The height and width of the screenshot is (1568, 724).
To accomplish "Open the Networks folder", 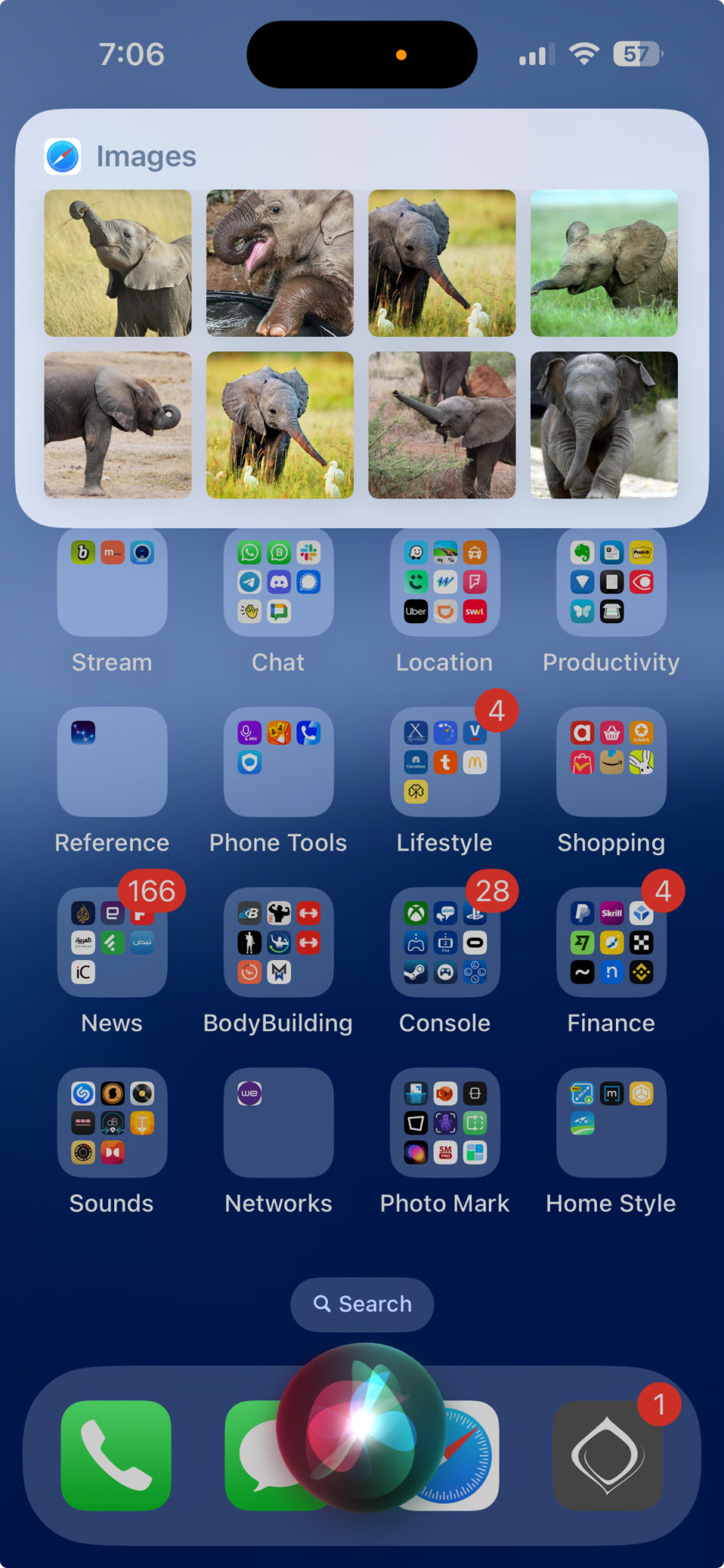I will point(278,1122).
